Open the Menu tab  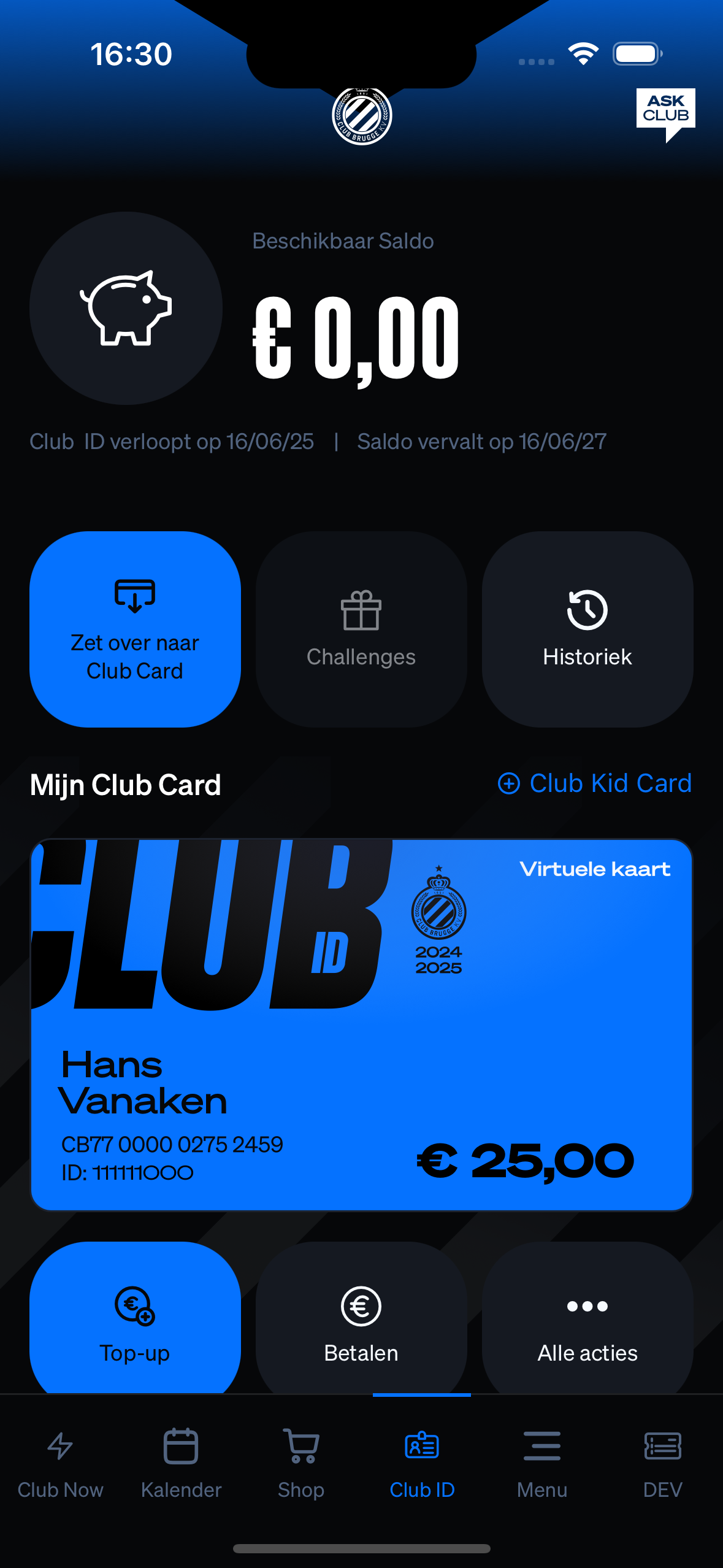click(x=542, y=1463)
